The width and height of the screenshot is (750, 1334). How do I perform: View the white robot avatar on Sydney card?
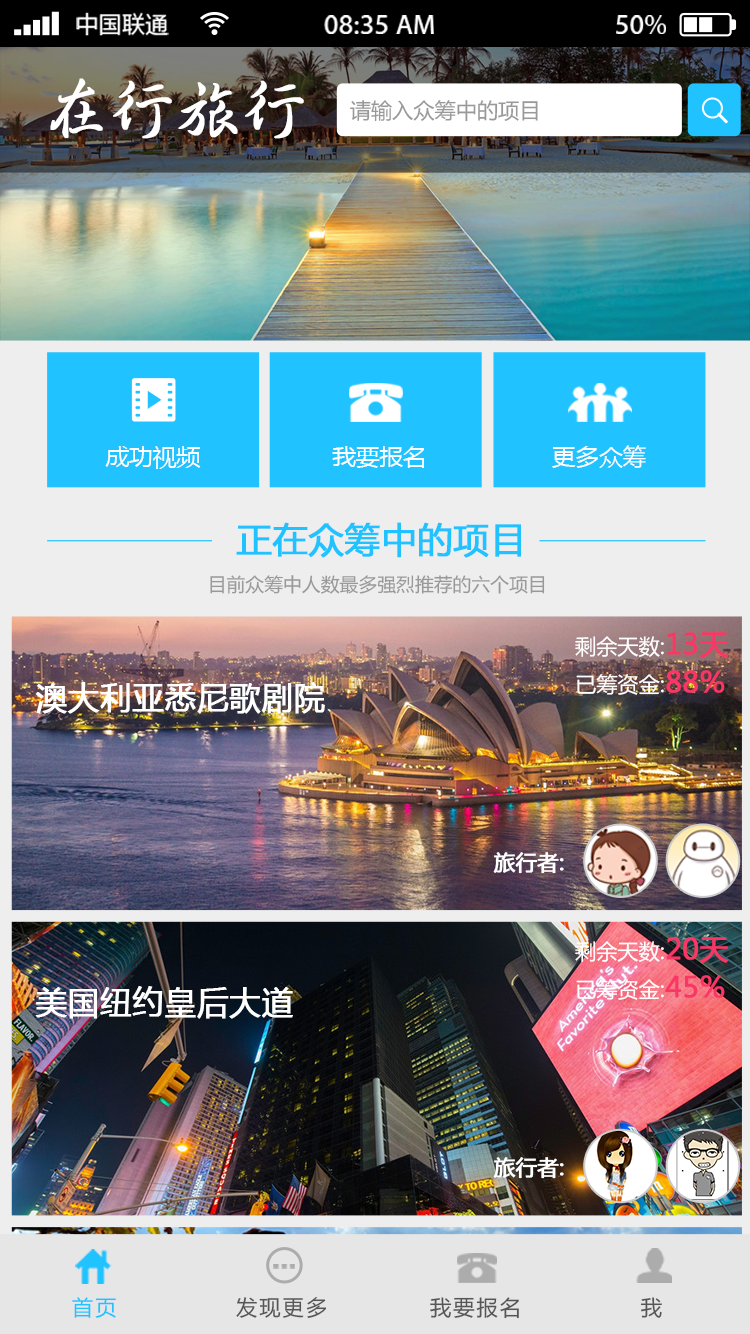(x=703, y=861)
